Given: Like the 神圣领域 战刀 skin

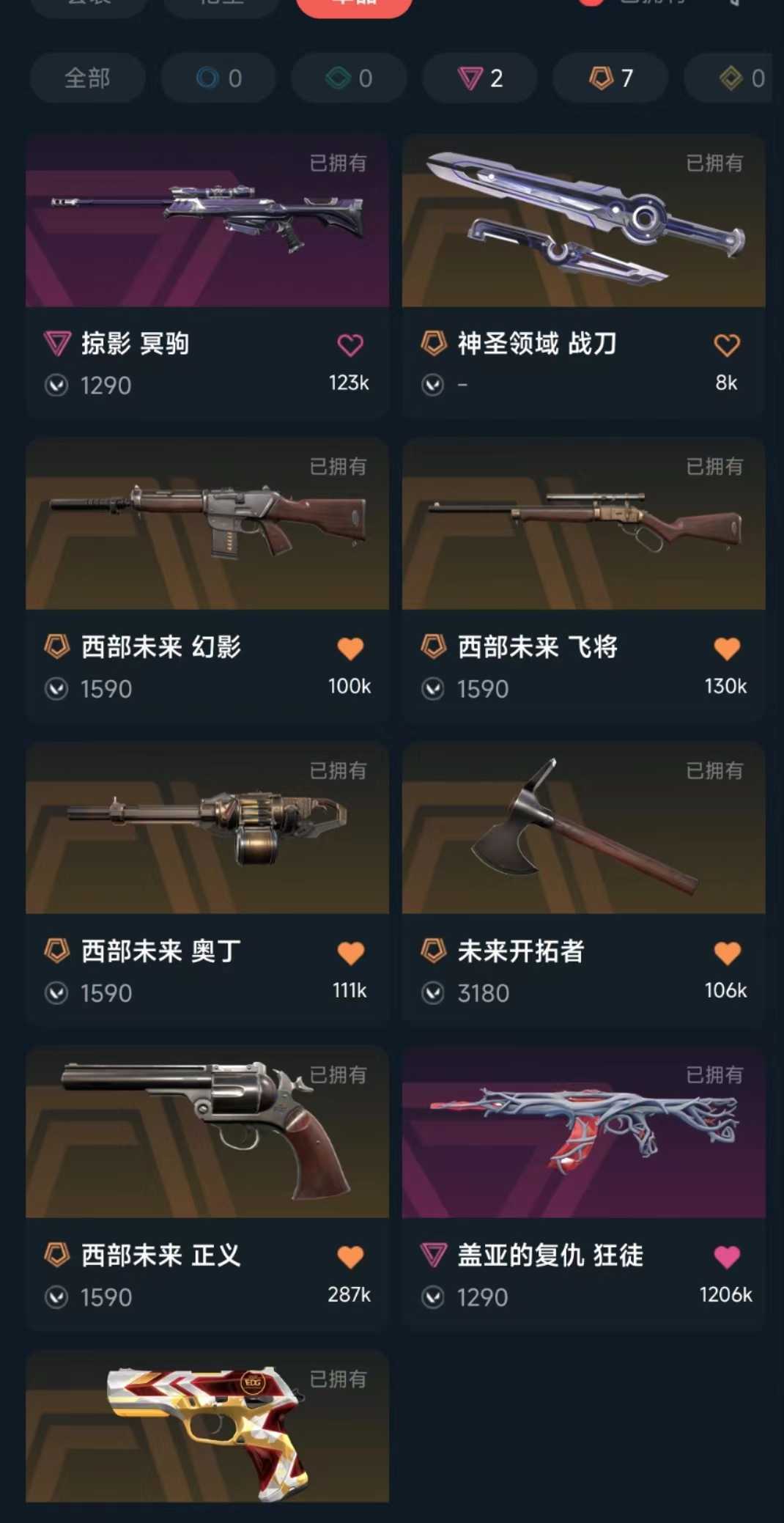Looking at the screenshot, I should coord(727,345).
